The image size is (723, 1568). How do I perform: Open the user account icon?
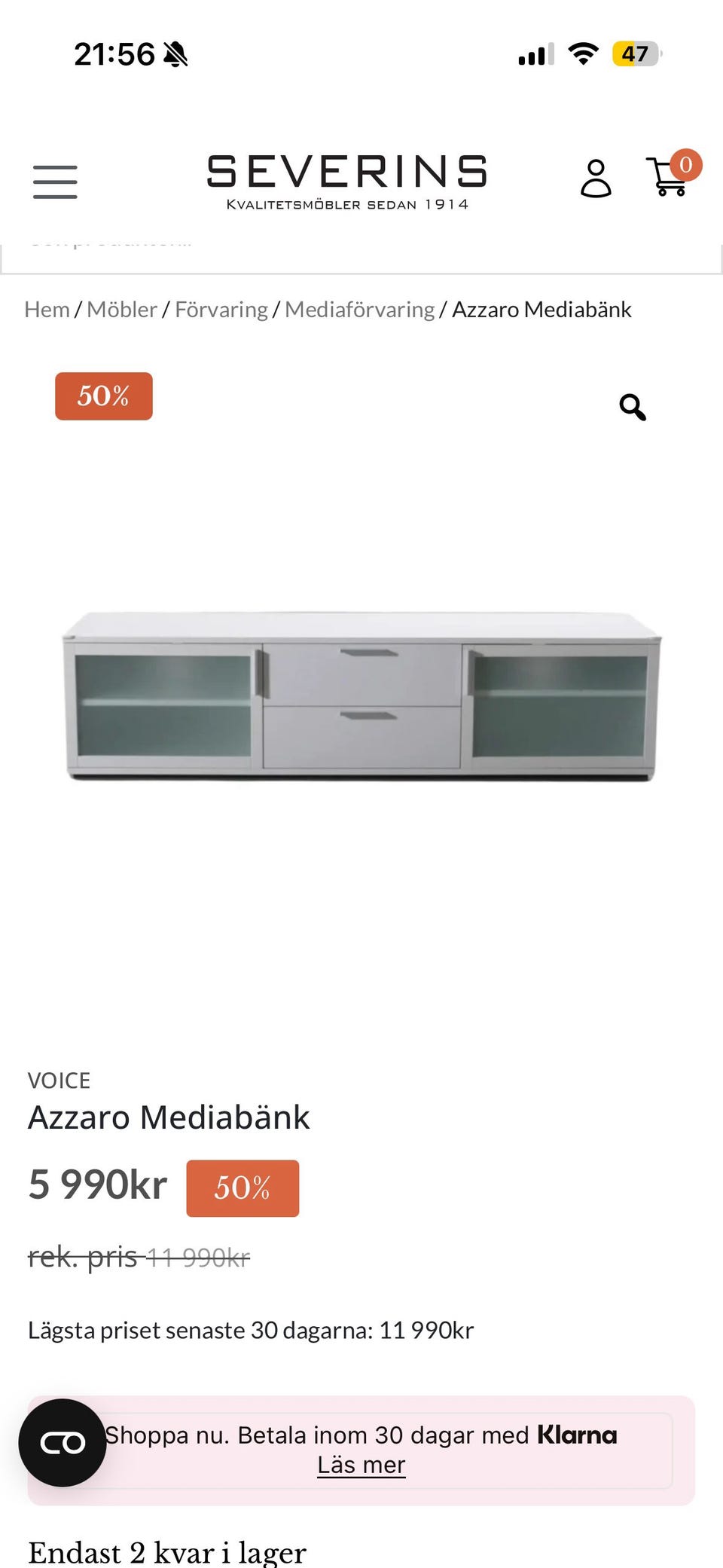click(596, 179)
